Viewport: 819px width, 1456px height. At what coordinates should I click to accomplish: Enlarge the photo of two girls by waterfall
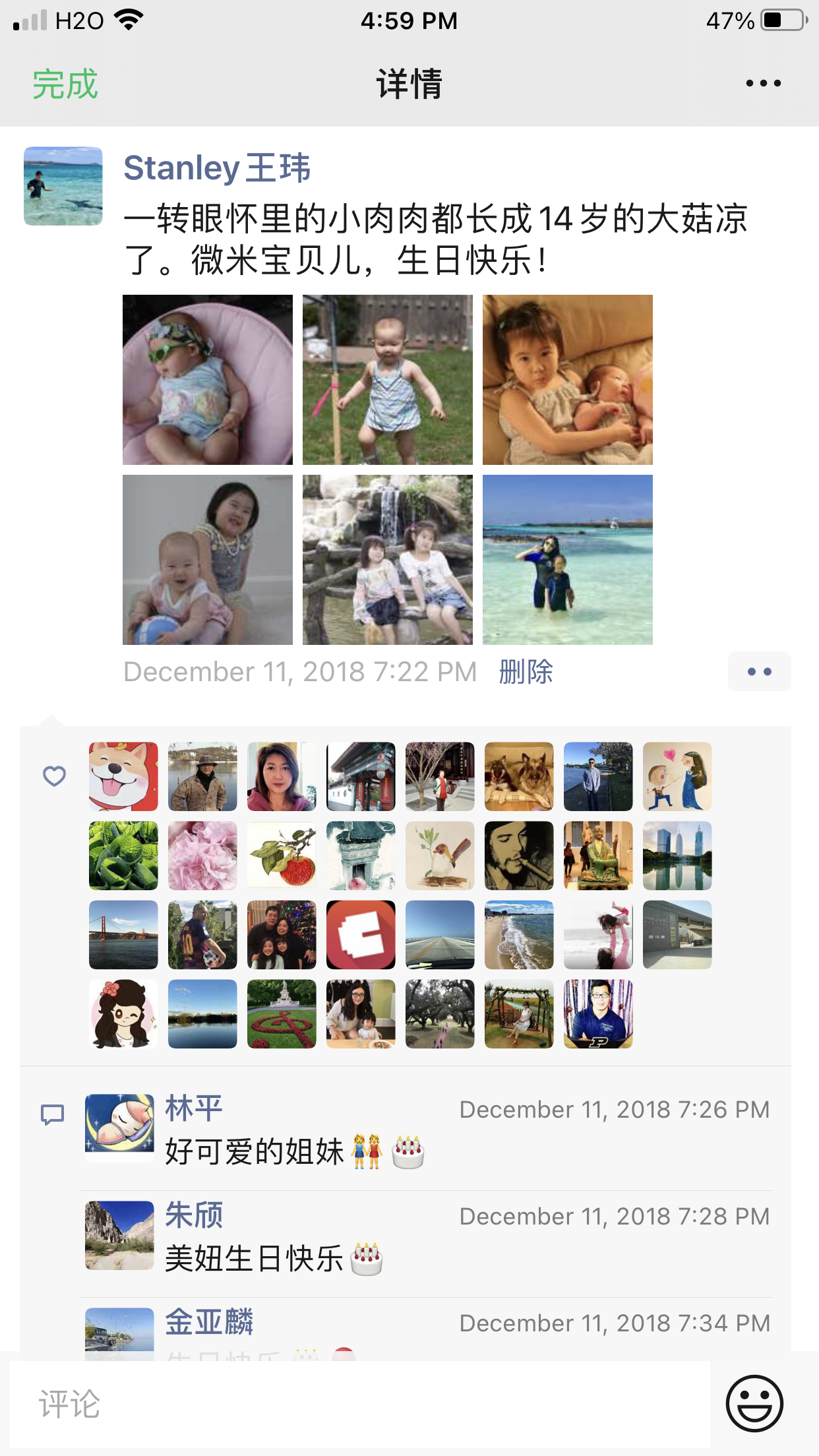[388, 560]
